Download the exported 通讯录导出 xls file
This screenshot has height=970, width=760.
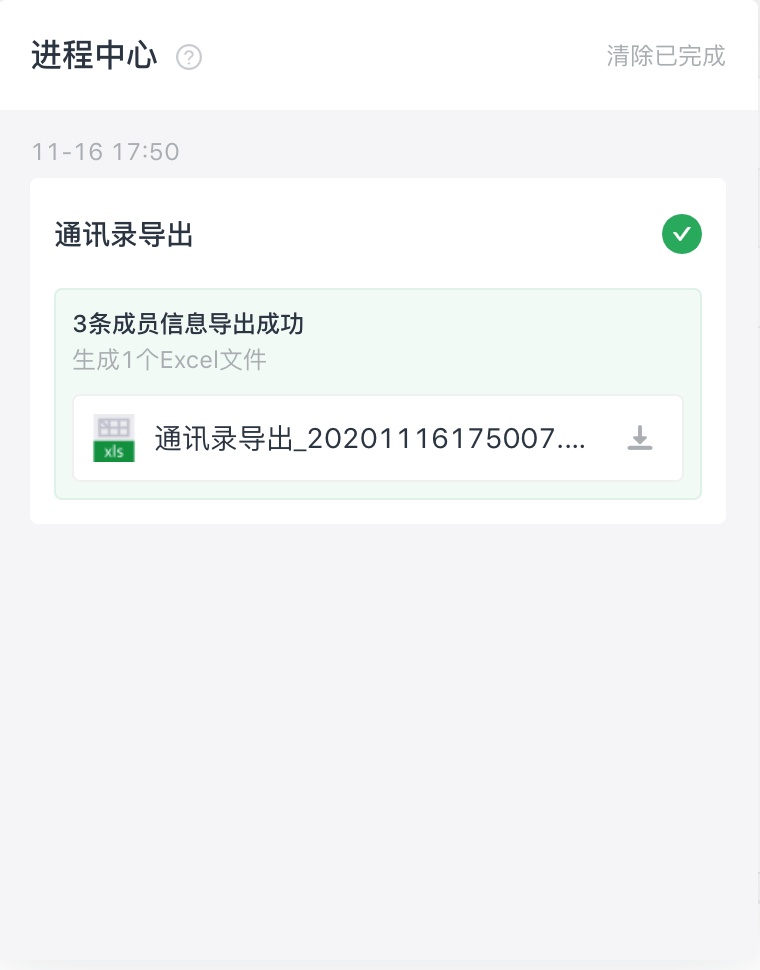[640, 438]
